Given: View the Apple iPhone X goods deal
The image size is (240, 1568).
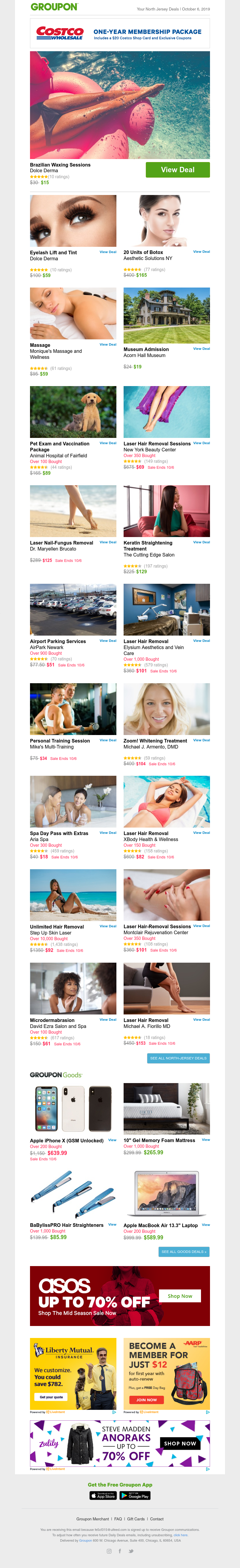Looking at the screenshot, I should (x=112, y=1140).
